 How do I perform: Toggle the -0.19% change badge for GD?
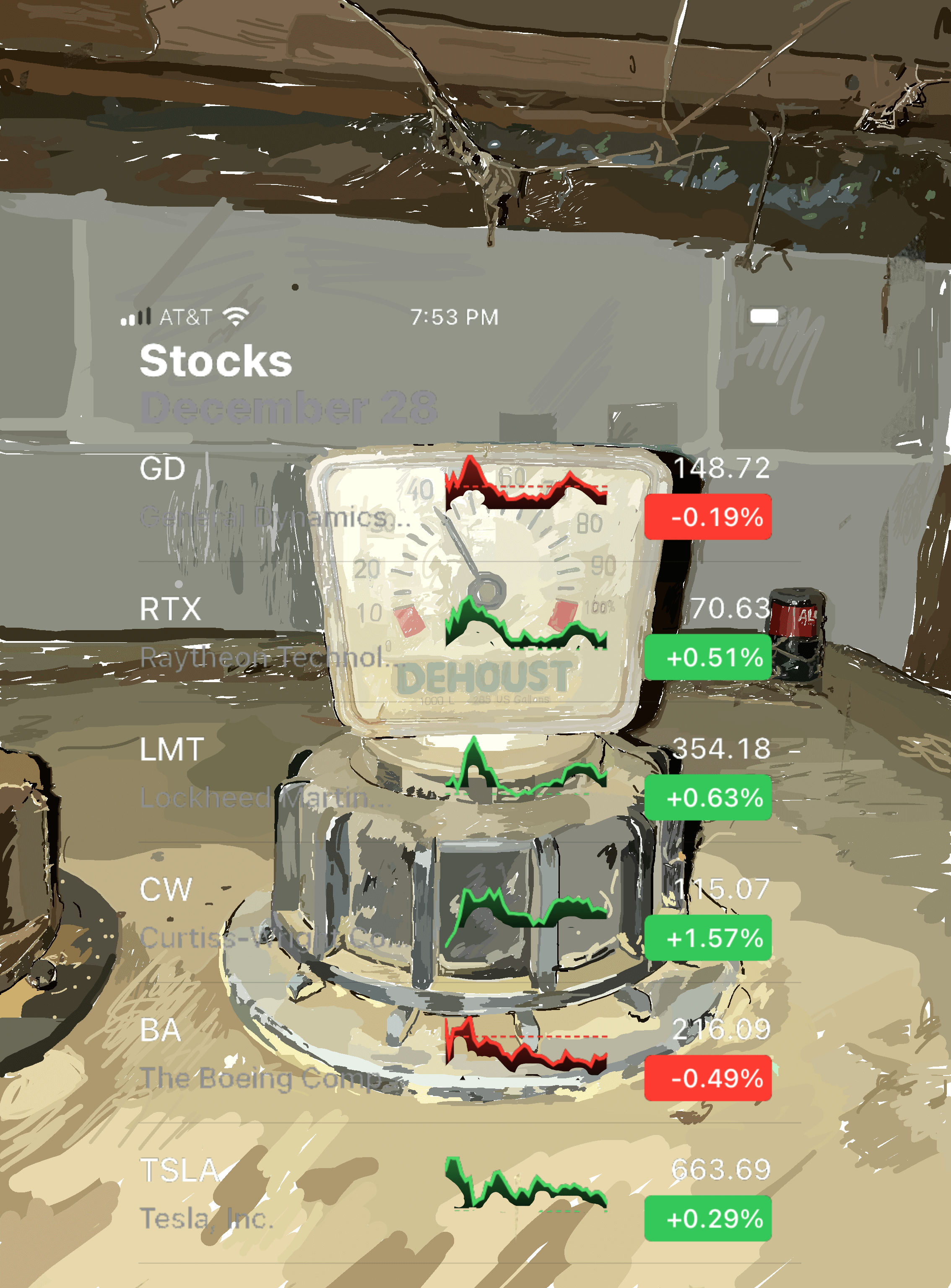[x=707, y=517]
